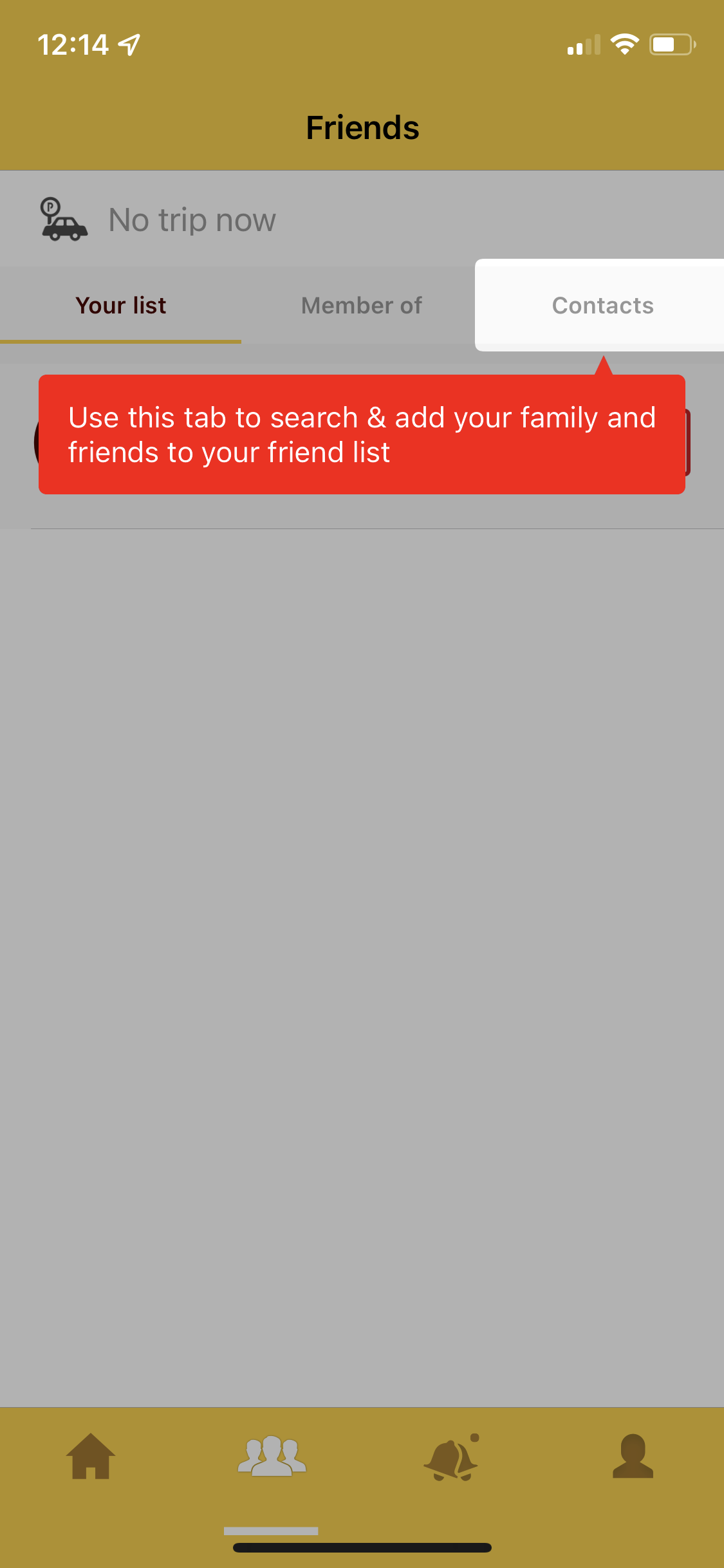Open the friends group tab
The width and height of the screenshot is (724, 1568).
click(272, 1456)
